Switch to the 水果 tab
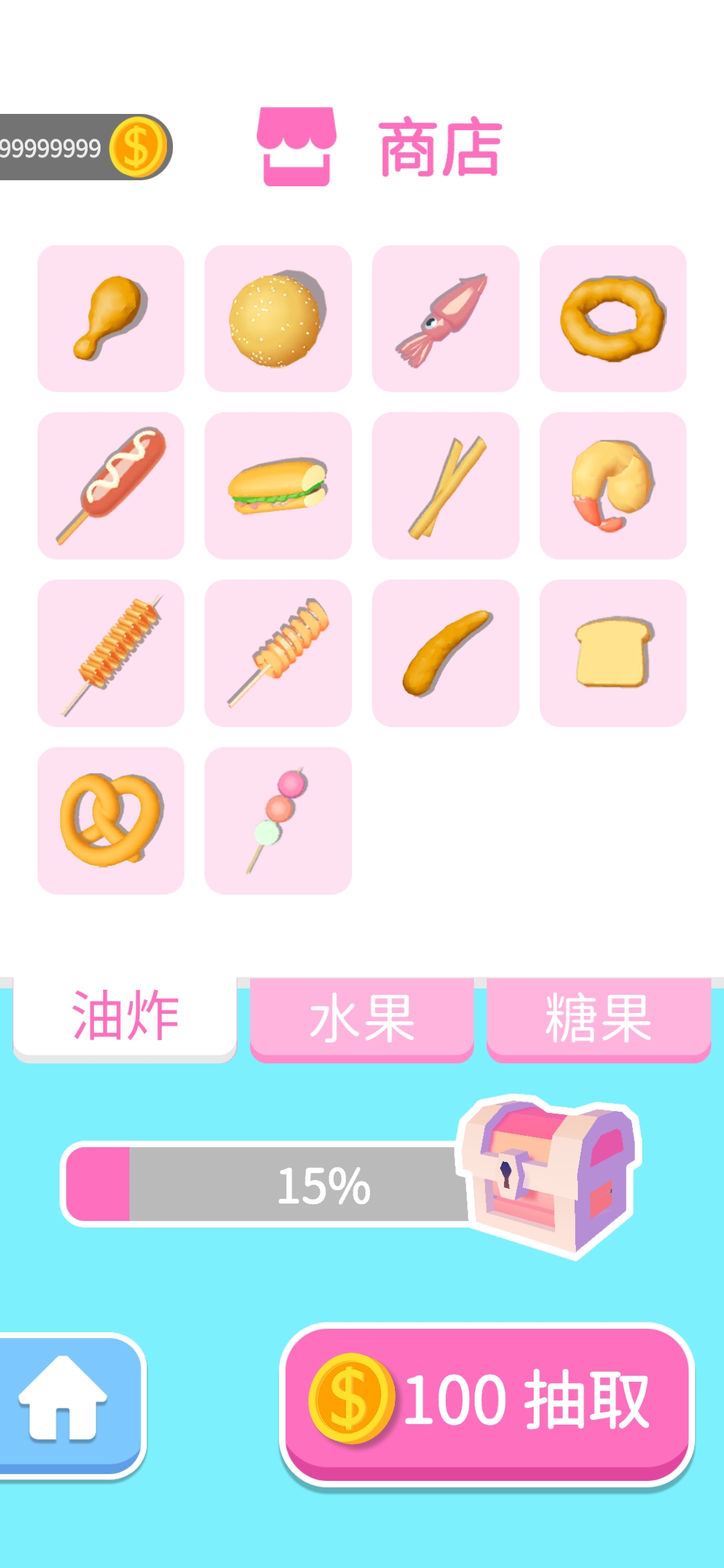 pyautogui.click(x=362, y=1019)
